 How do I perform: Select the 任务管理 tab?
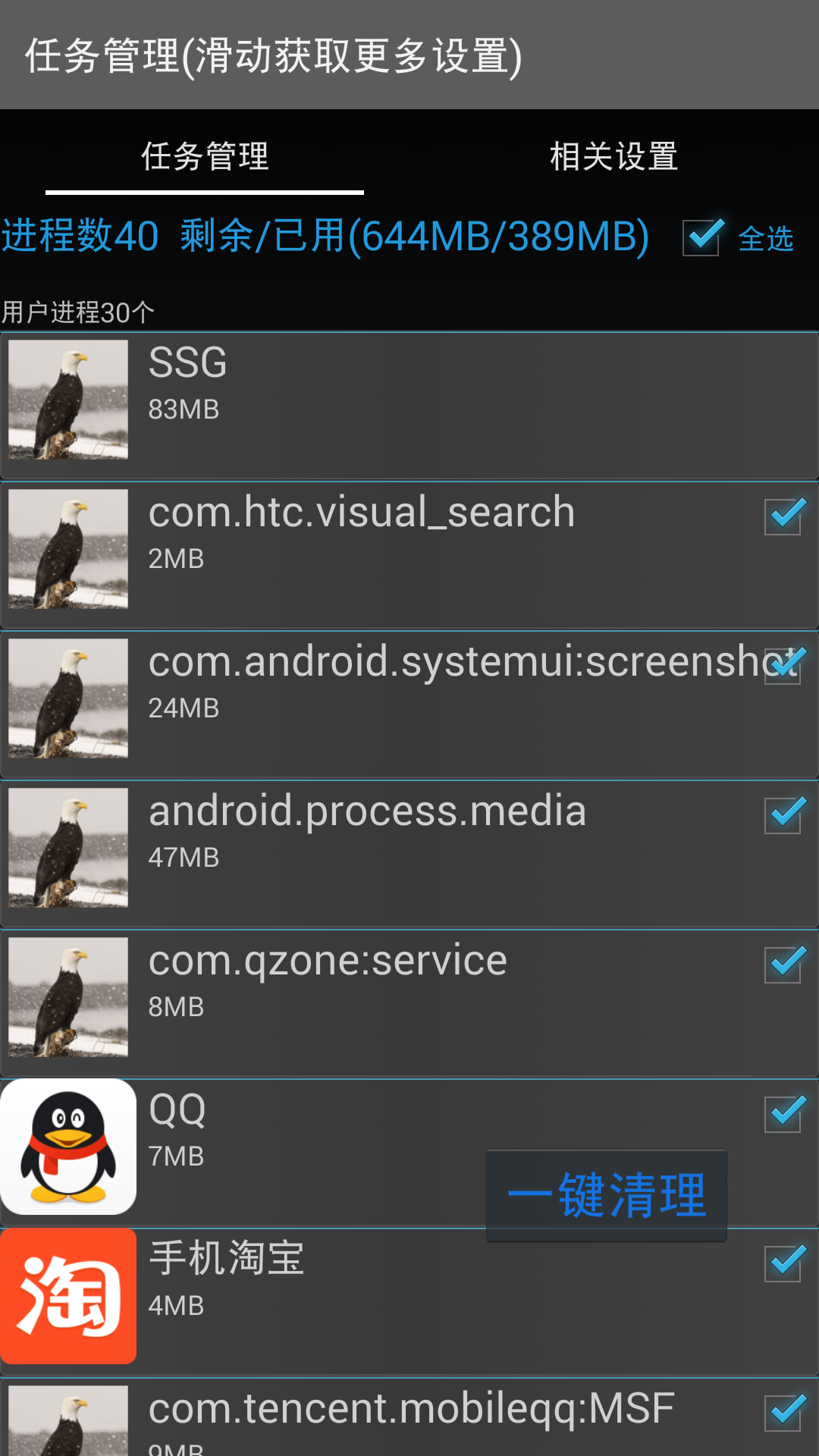pos(205,157)
